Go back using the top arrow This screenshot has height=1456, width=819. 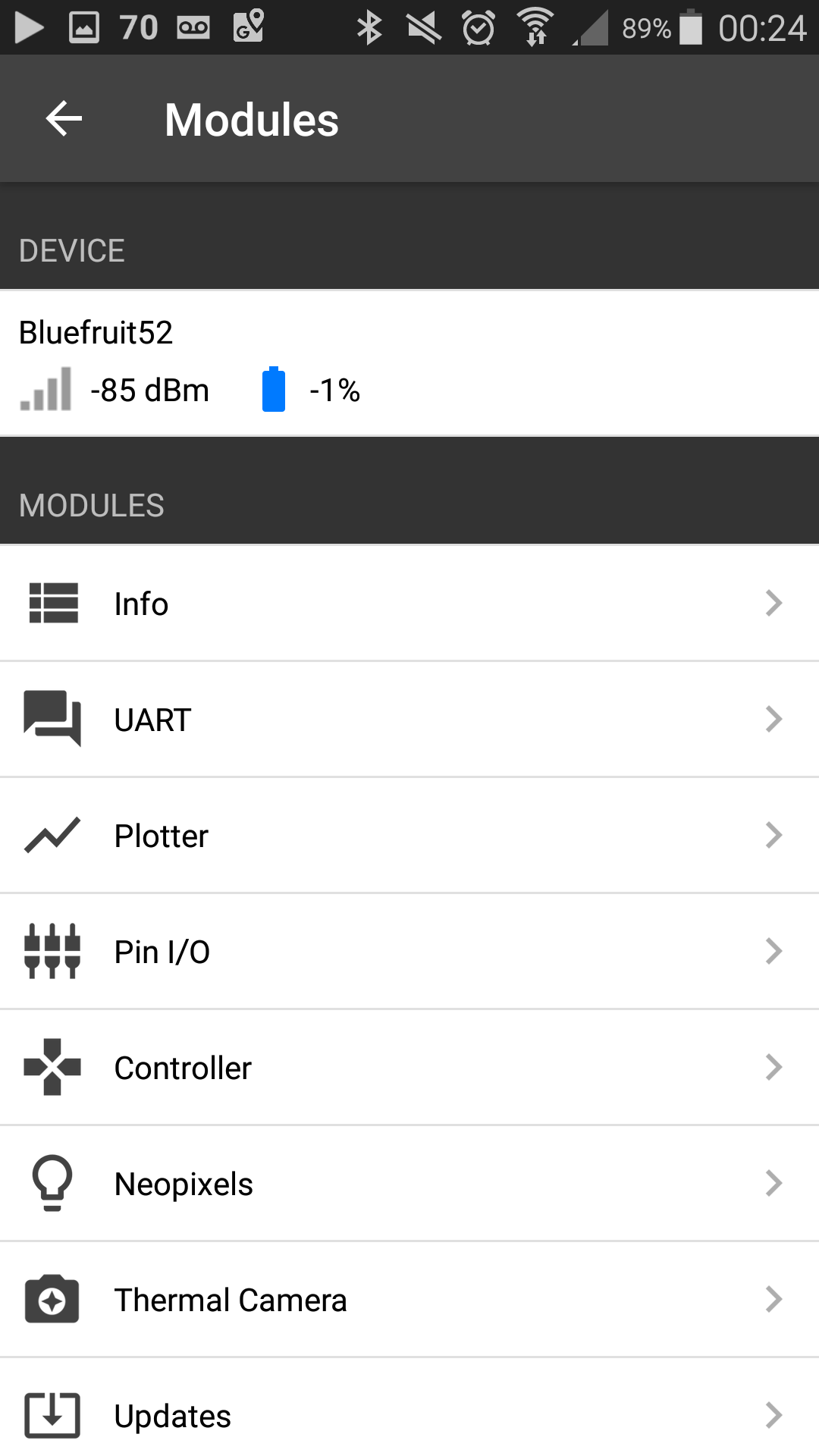pyautogui.click(x=64, y=119)
